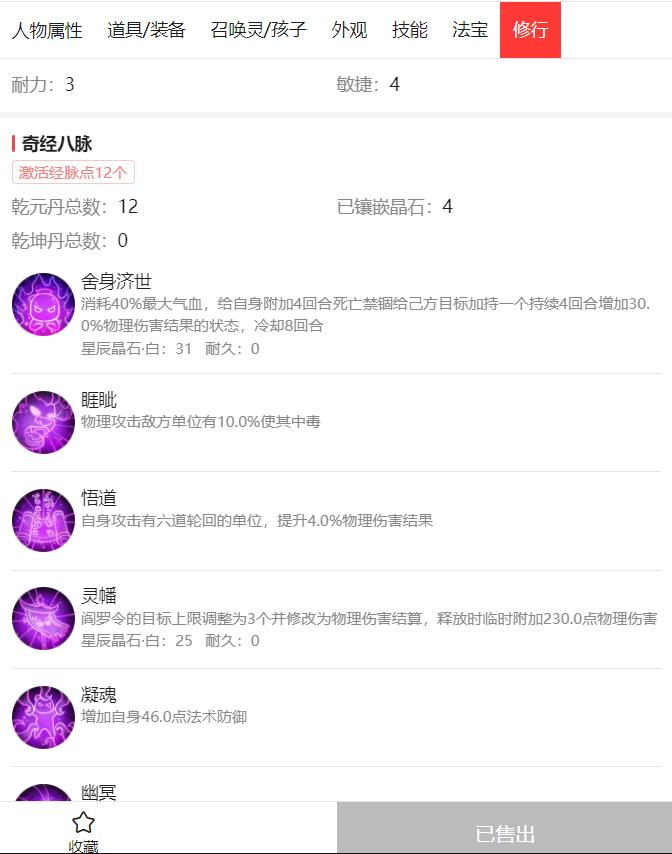Open the 道具/装备 tab
Screen dimensions: 672x854
[146, 30]
